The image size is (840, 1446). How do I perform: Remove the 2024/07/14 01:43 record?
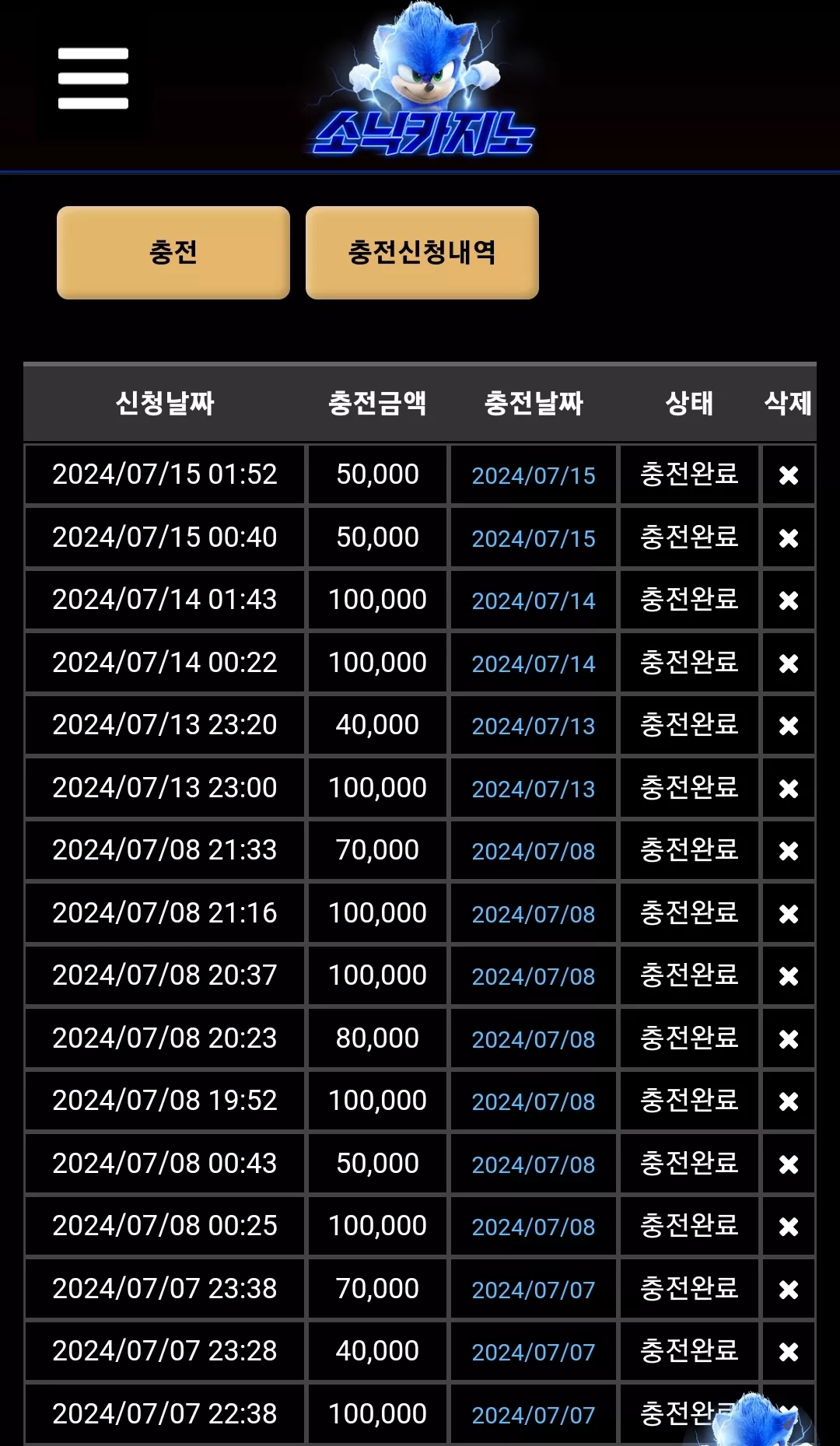789,600
